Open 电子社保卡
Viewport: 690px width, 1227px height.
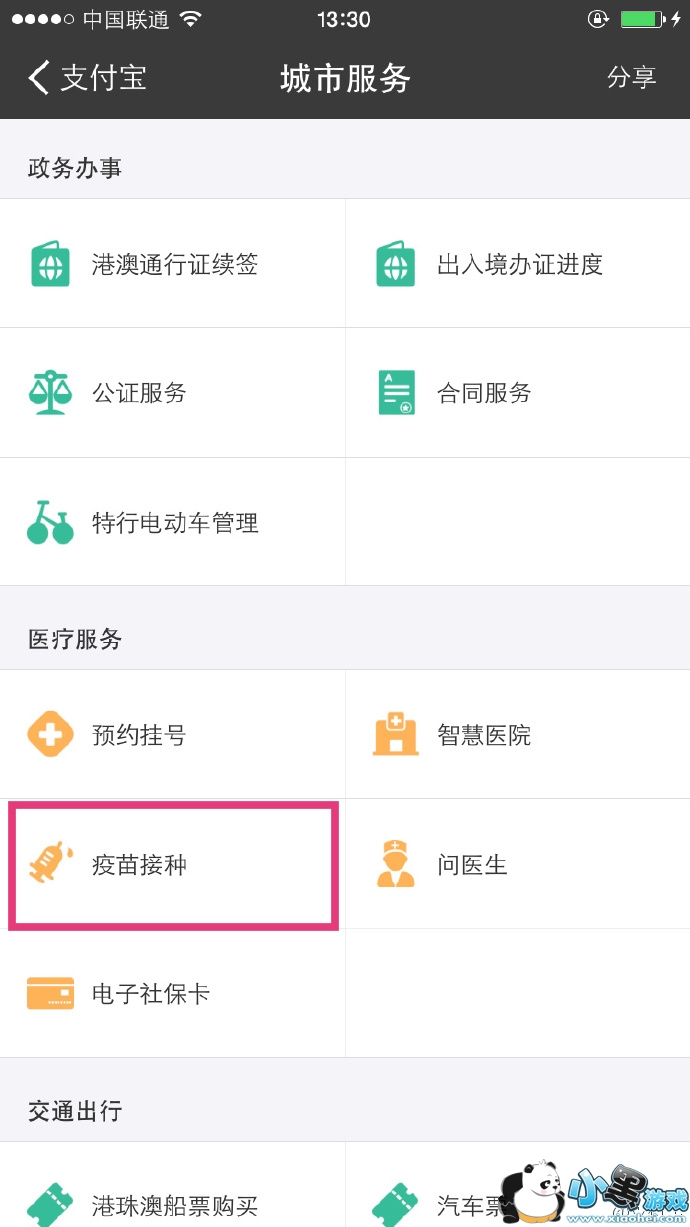coord(173,994)
